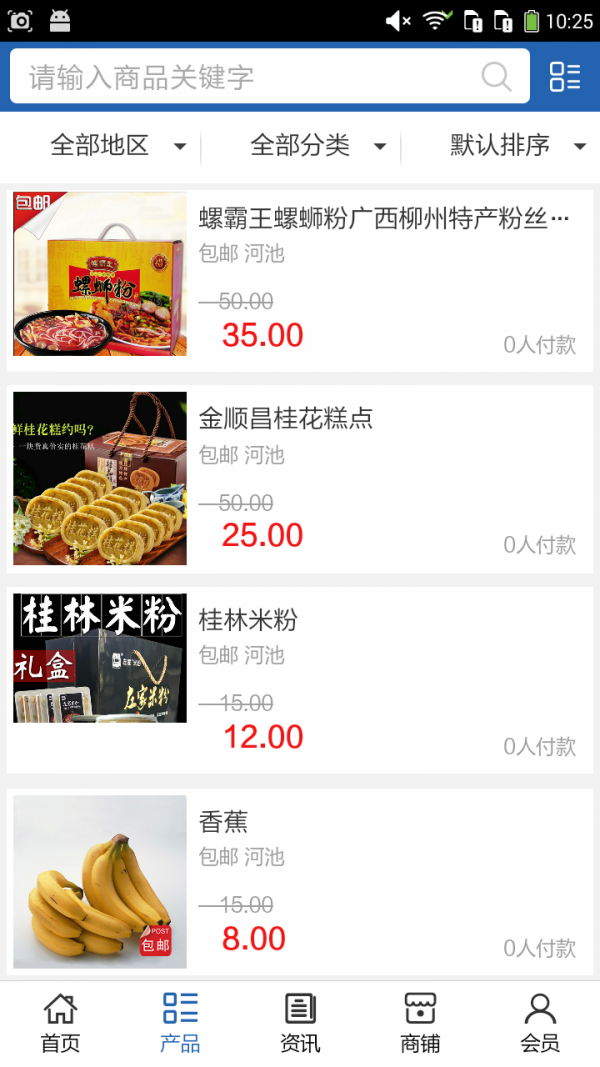Go to the 首页 home tab
The height and width of the screenshot is (1067, 600).
point(60,1023)
